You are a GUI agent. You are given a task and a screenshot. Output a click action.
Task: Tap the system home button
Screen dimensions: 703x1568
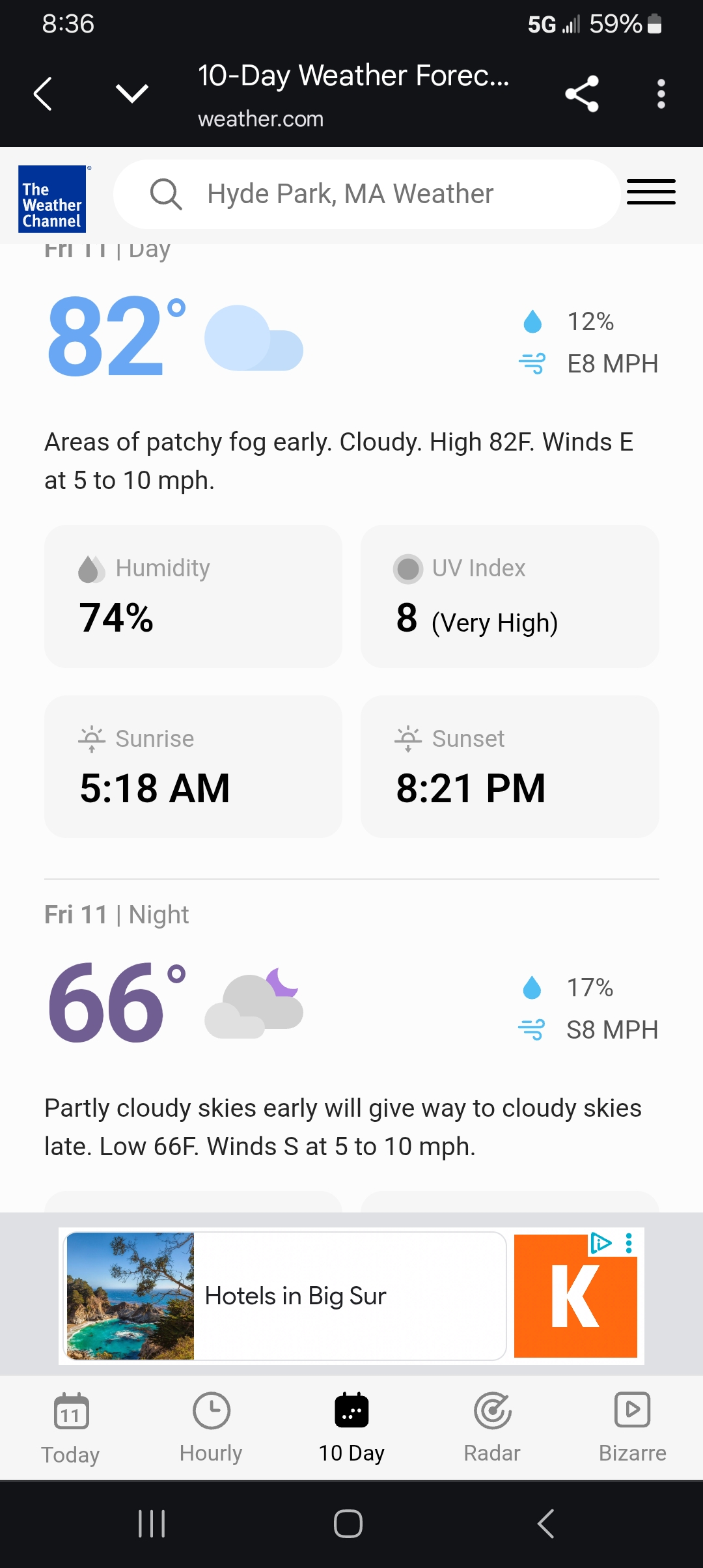pyautogui.click(x=348, y=1524)
